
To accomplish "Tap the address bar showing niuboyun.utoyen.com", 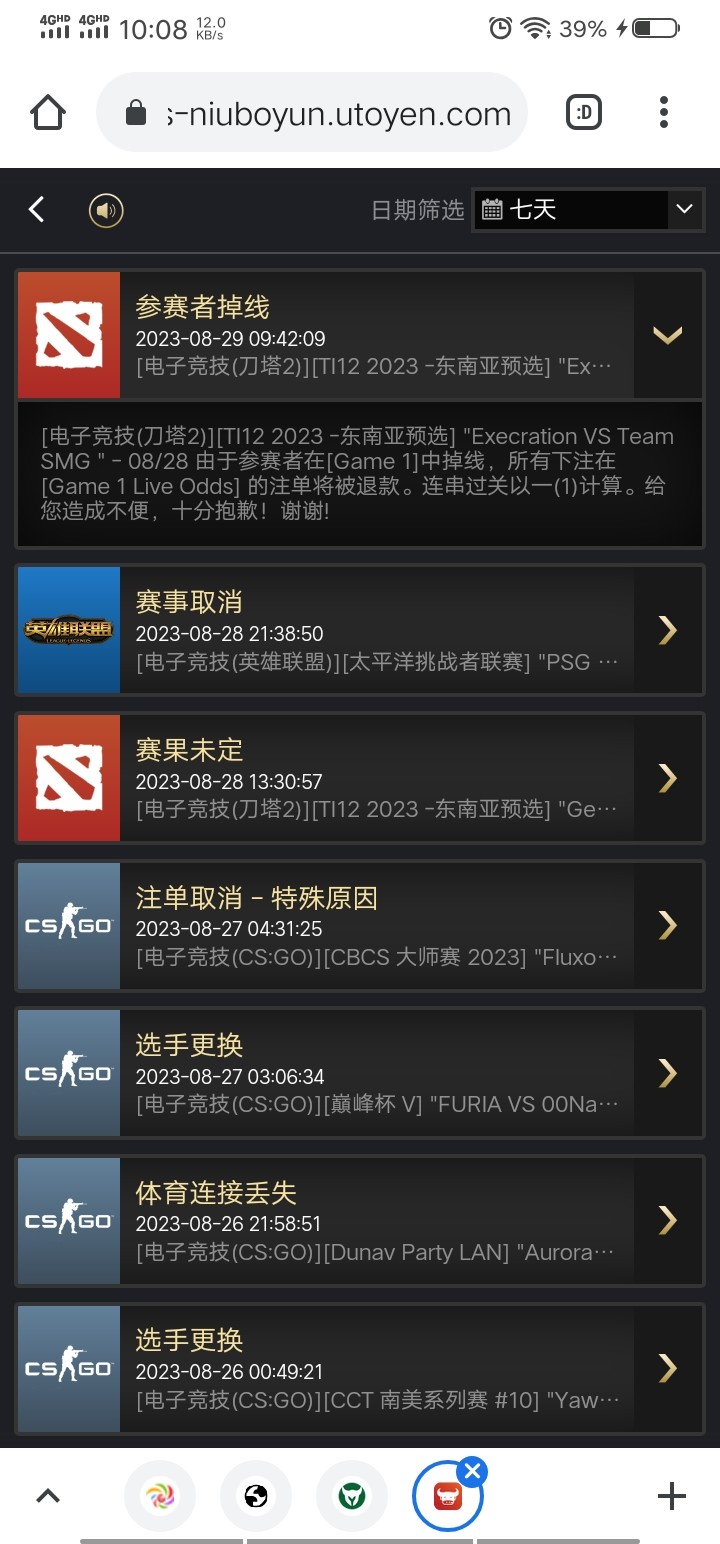I will pos(330,113).
